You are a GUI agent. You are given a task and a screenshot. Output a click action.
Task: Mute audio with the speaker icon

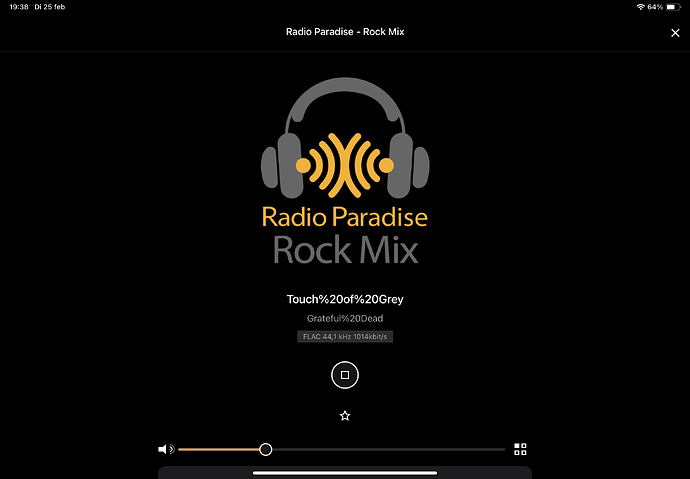coord(166,450)
